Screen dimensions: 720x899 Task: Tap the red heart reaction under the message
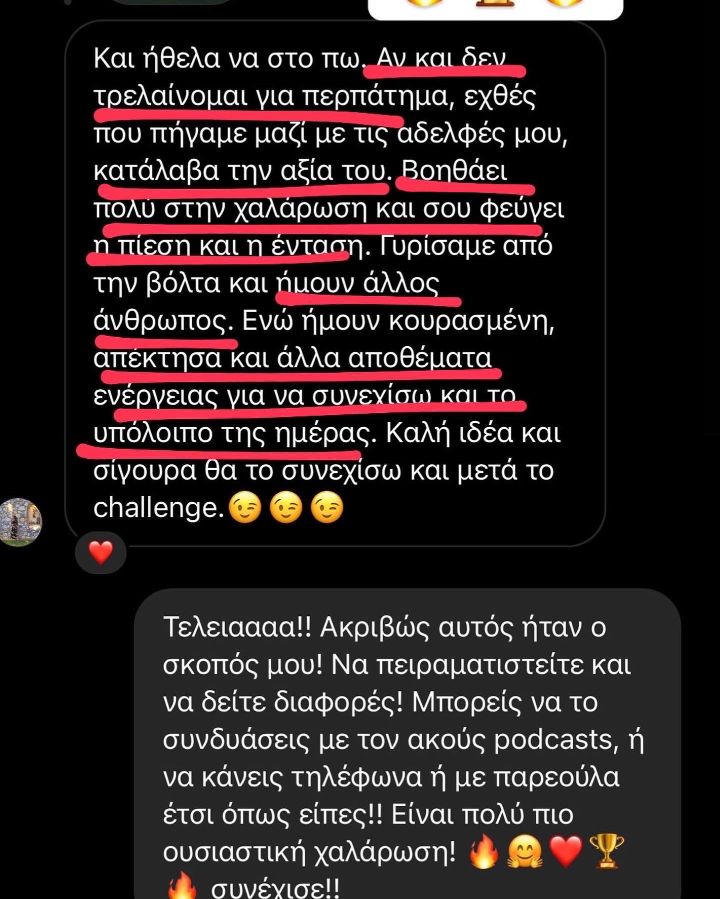pyautogui.click(x=101, y=552)
